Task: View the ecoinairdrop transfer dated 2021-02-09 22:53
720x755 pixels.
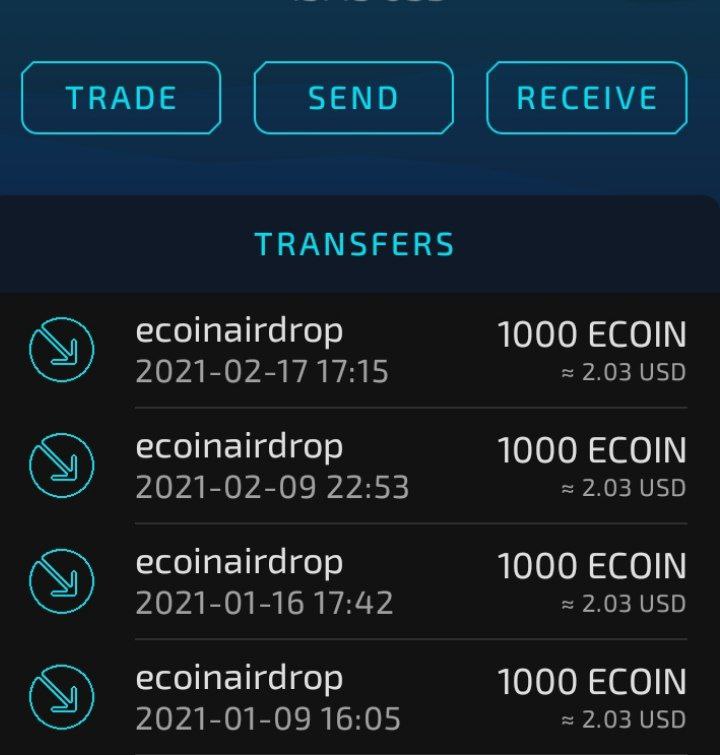Action: click(360, 467)
